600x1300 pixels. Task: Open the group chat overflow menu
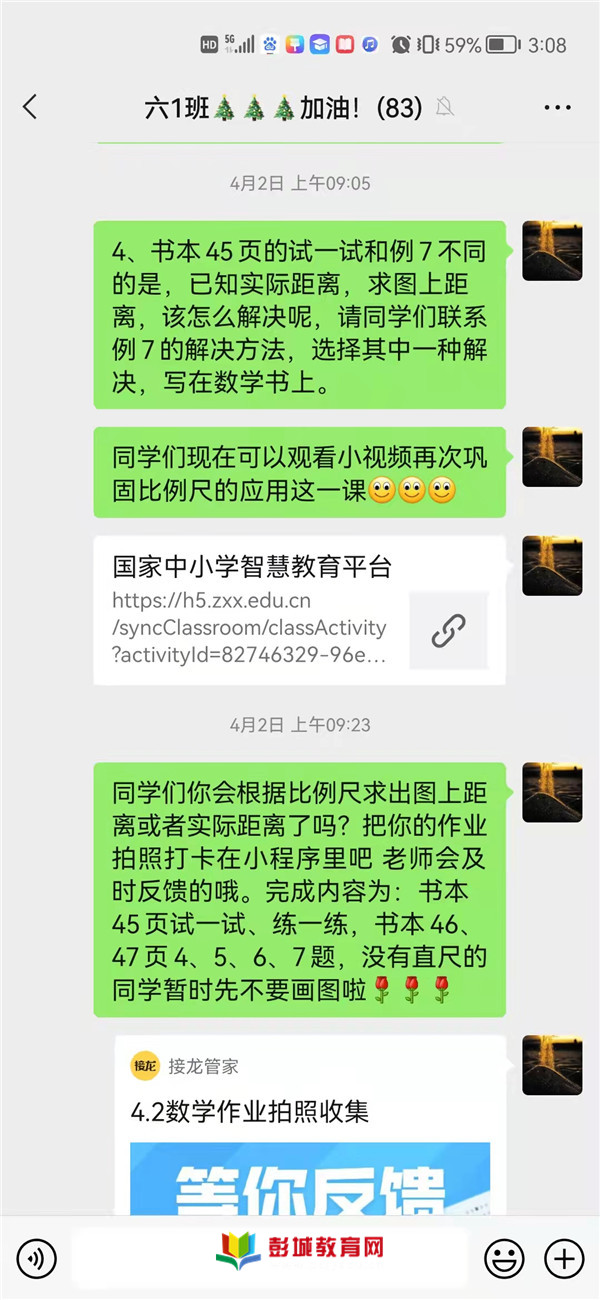(x=556, y=107)
